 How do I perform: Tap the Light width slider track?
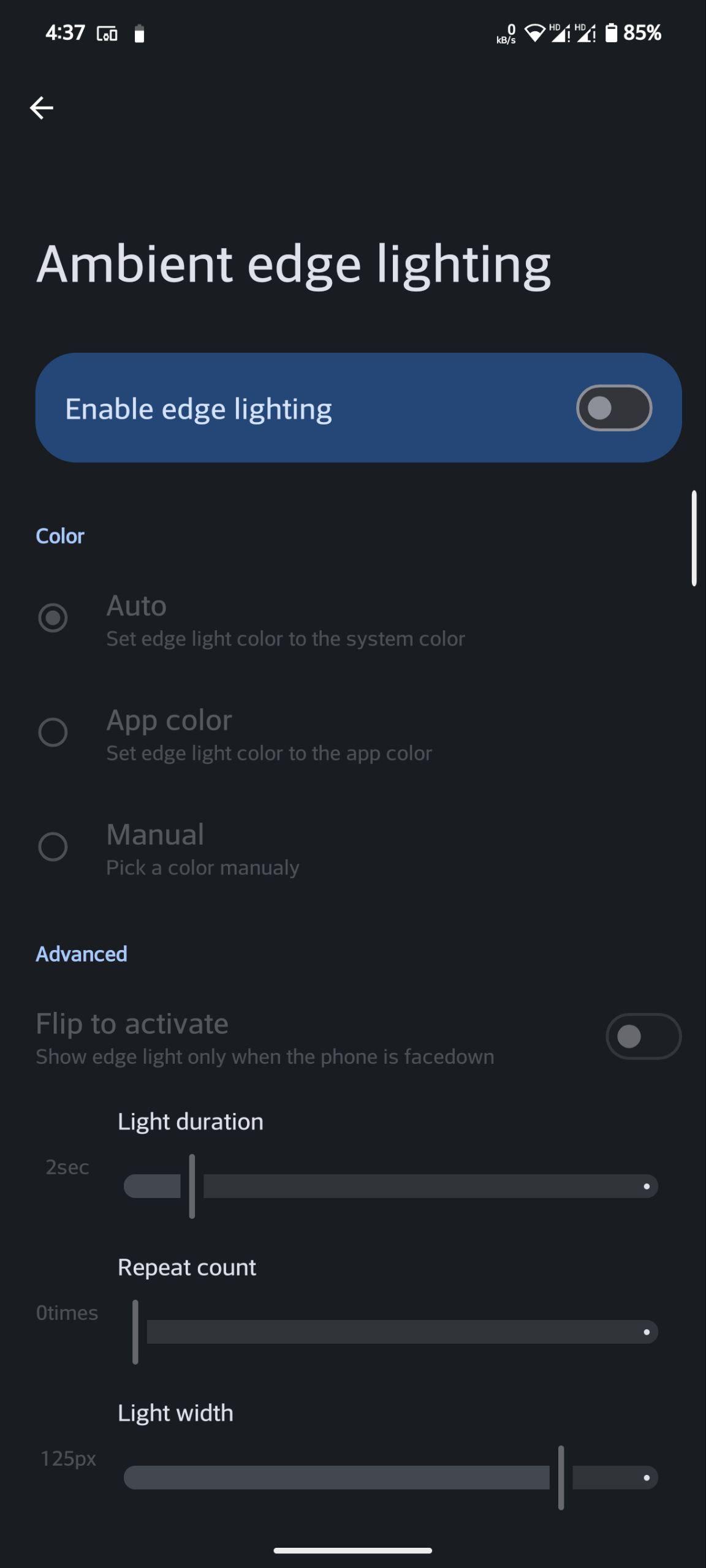point(391,1477)
